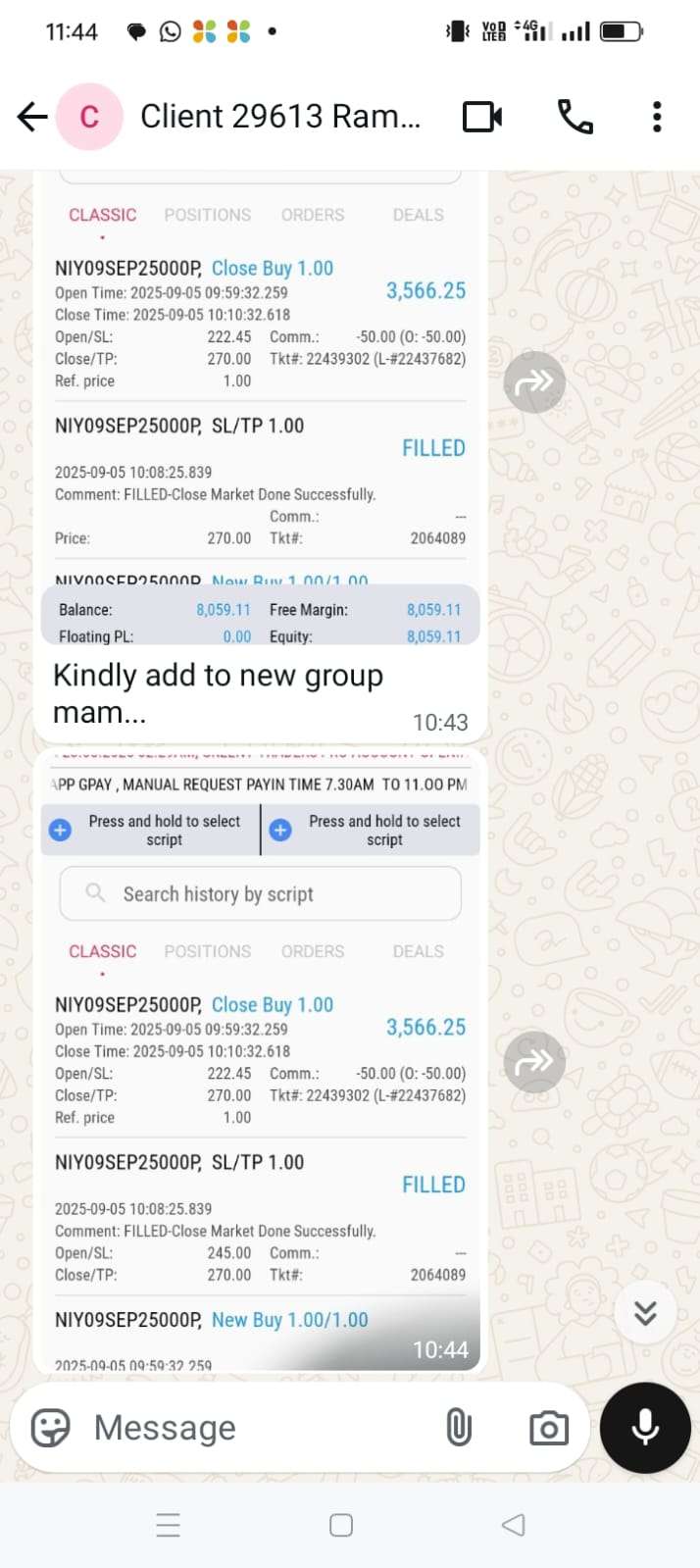Viewport: 700px width, 1568px height.
Task: Forward the image sent at 10:43
Action: tap(534, 381)
